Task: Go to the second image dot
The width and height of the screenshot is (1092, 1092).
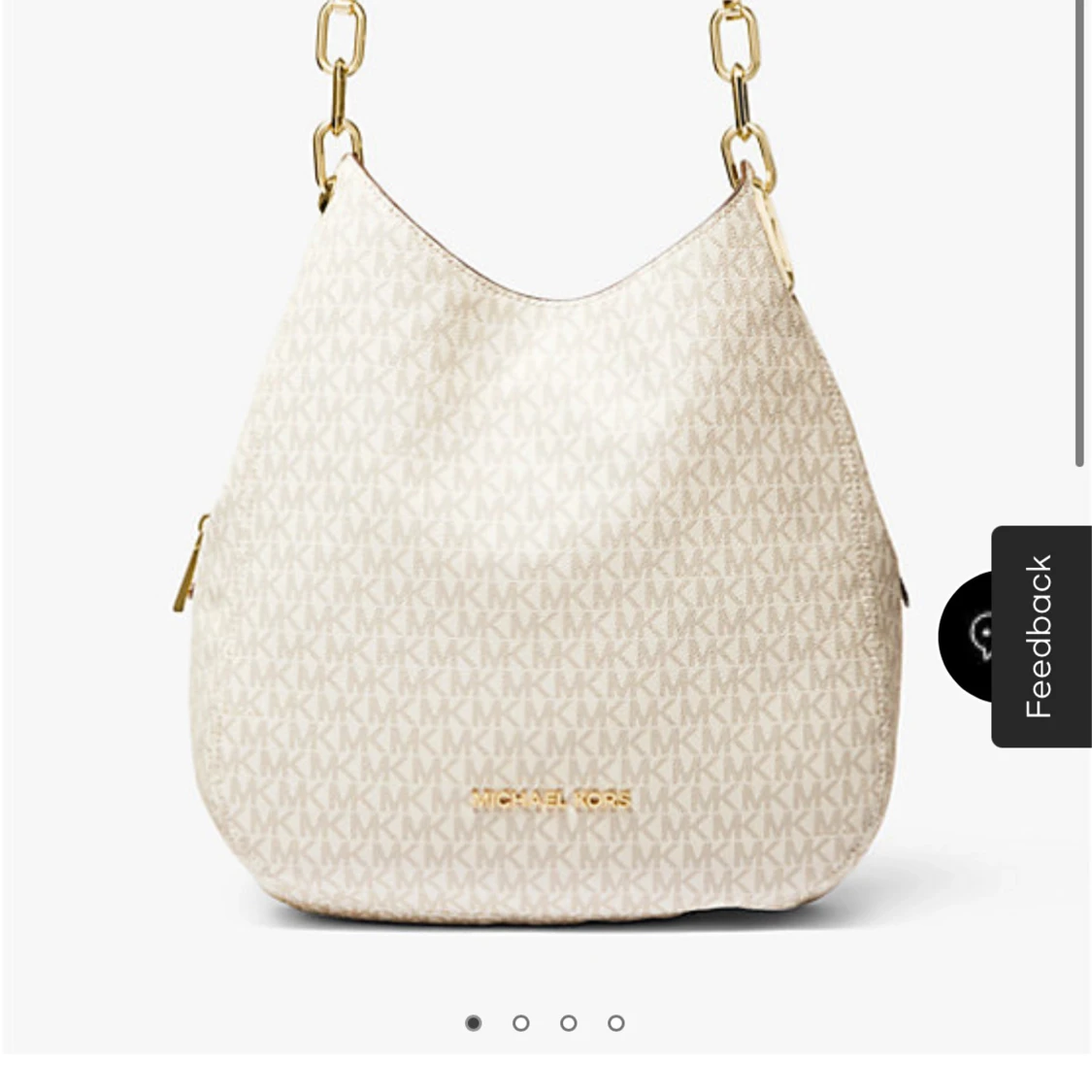Action: (x=521, y=1023)
